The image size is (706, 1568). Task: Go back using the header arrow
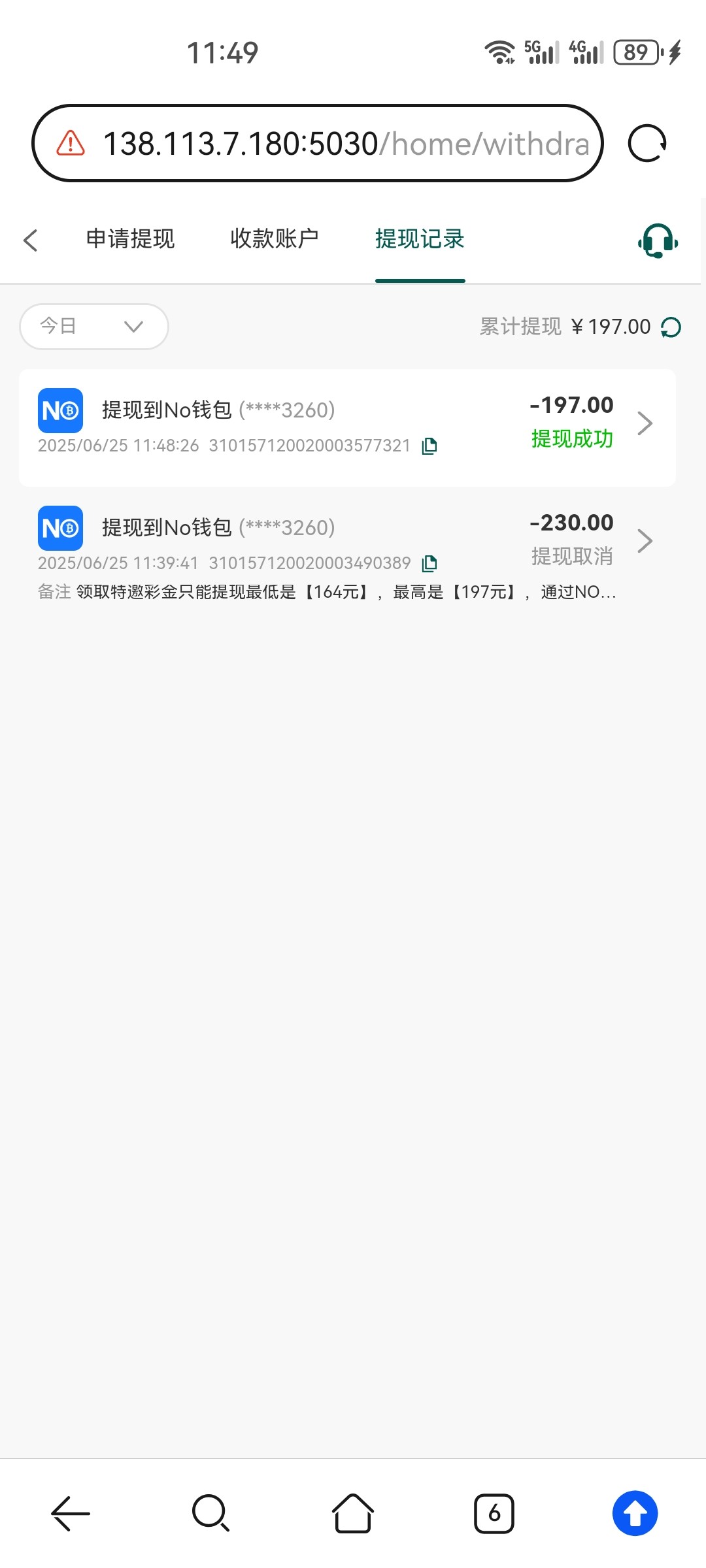coord(31,240)
